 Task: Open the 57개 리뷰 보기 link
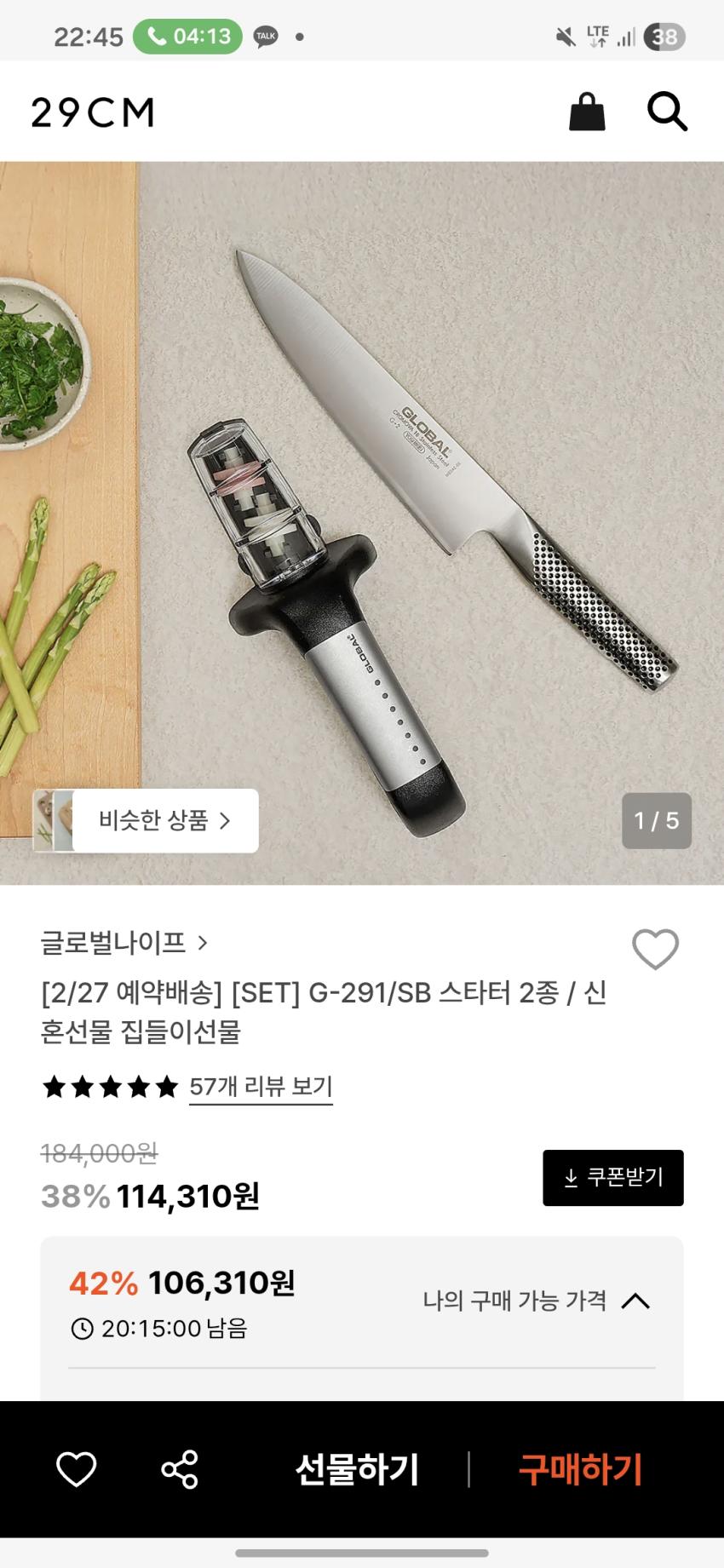(261, 1087)
